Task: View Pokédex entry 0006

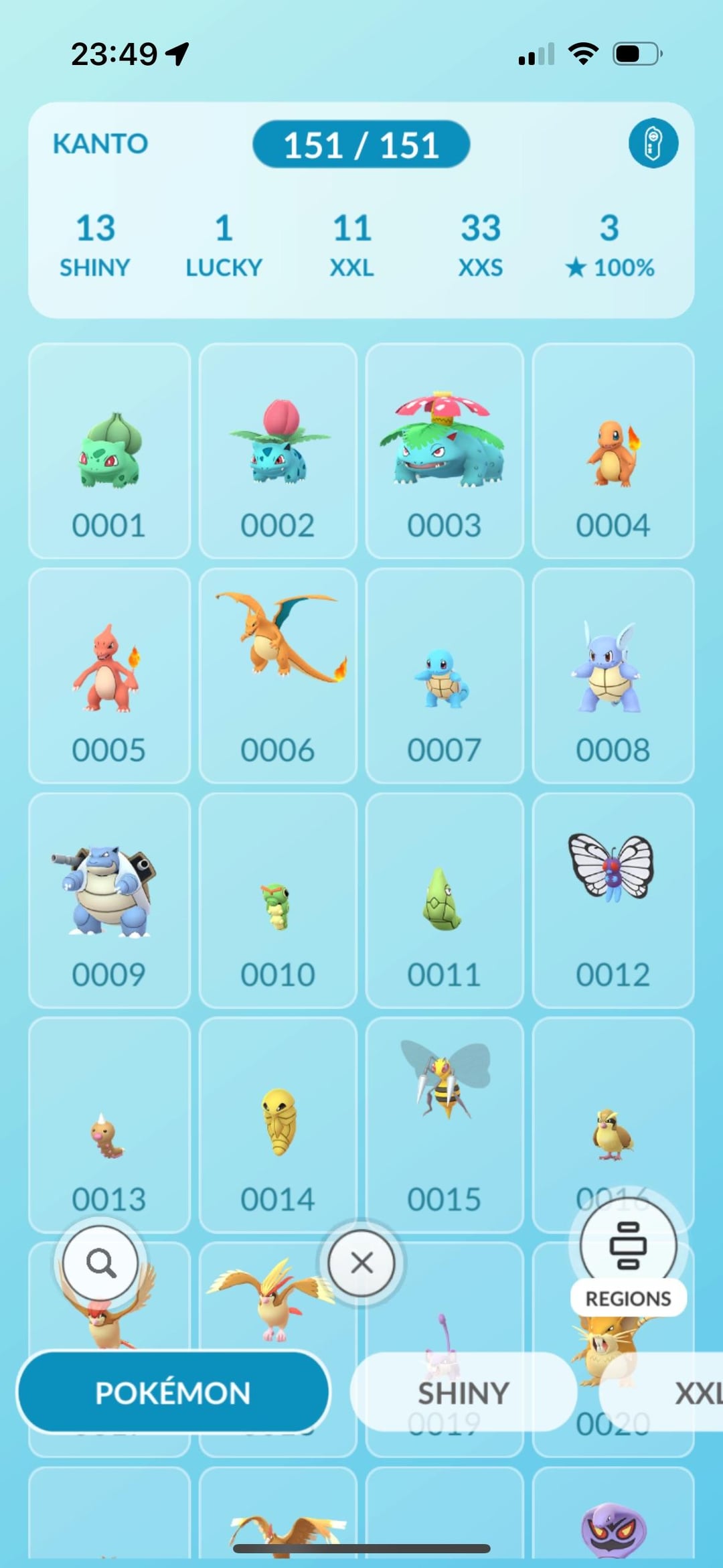Action: point(278,676)
